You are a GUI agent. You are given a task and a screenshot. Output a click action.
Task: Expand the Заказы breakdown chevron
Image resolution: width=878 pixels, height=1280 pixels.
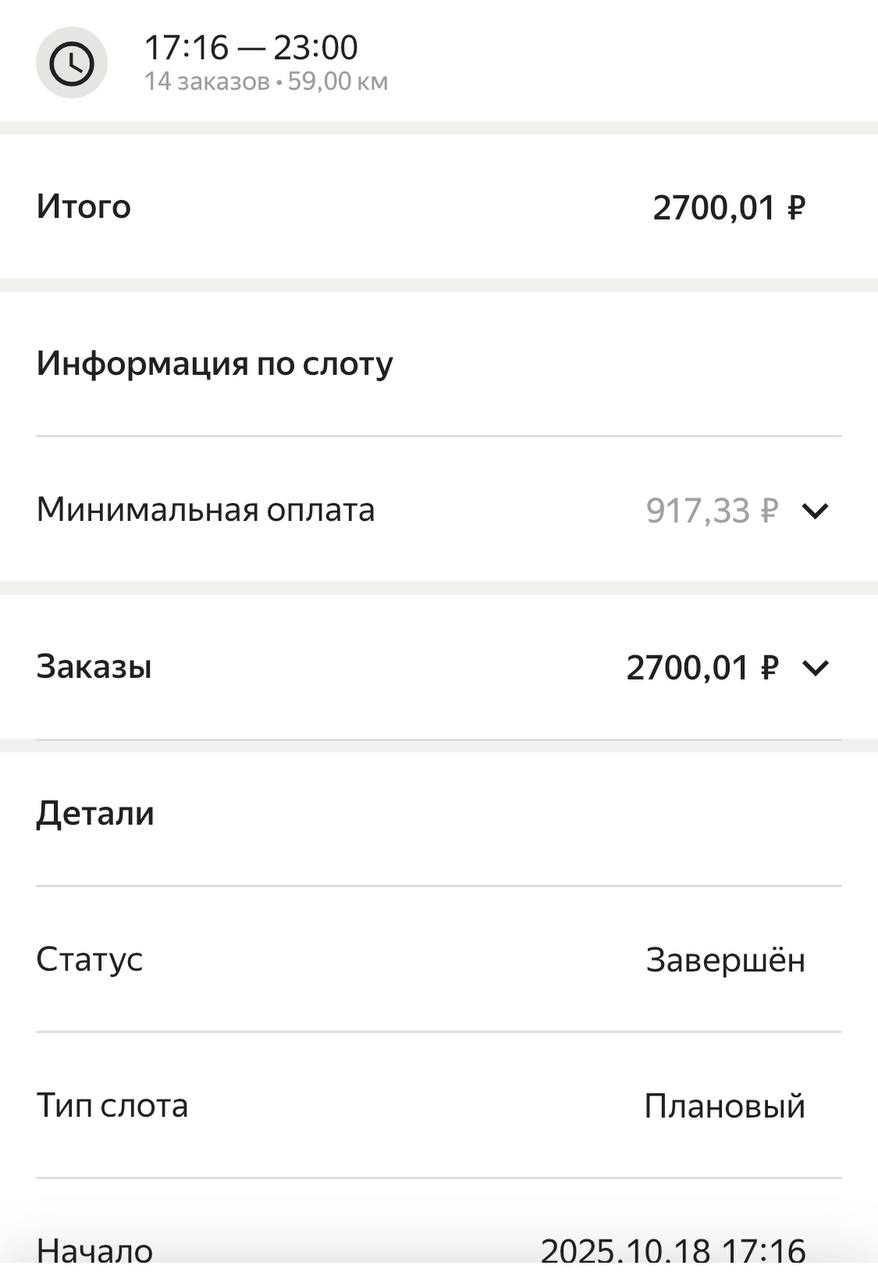tap(815, 668)
